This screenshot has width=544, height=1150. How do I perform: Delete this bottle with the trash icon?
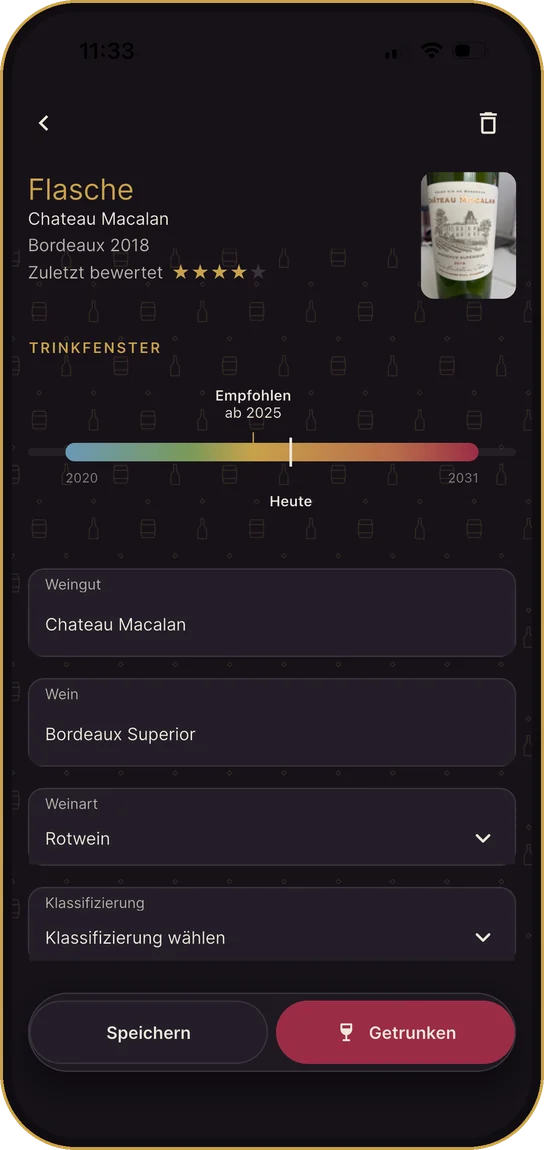pos(488,123)
